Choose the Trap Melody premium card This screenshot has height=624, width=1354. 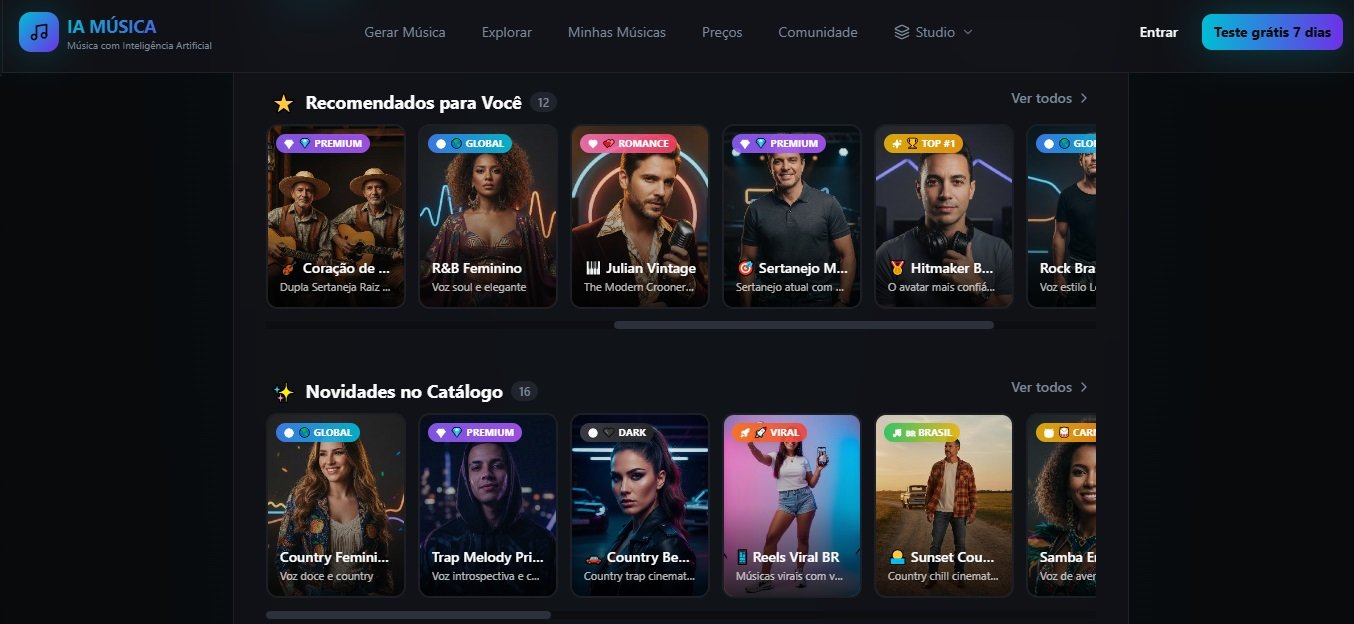(x=488, y=505)
